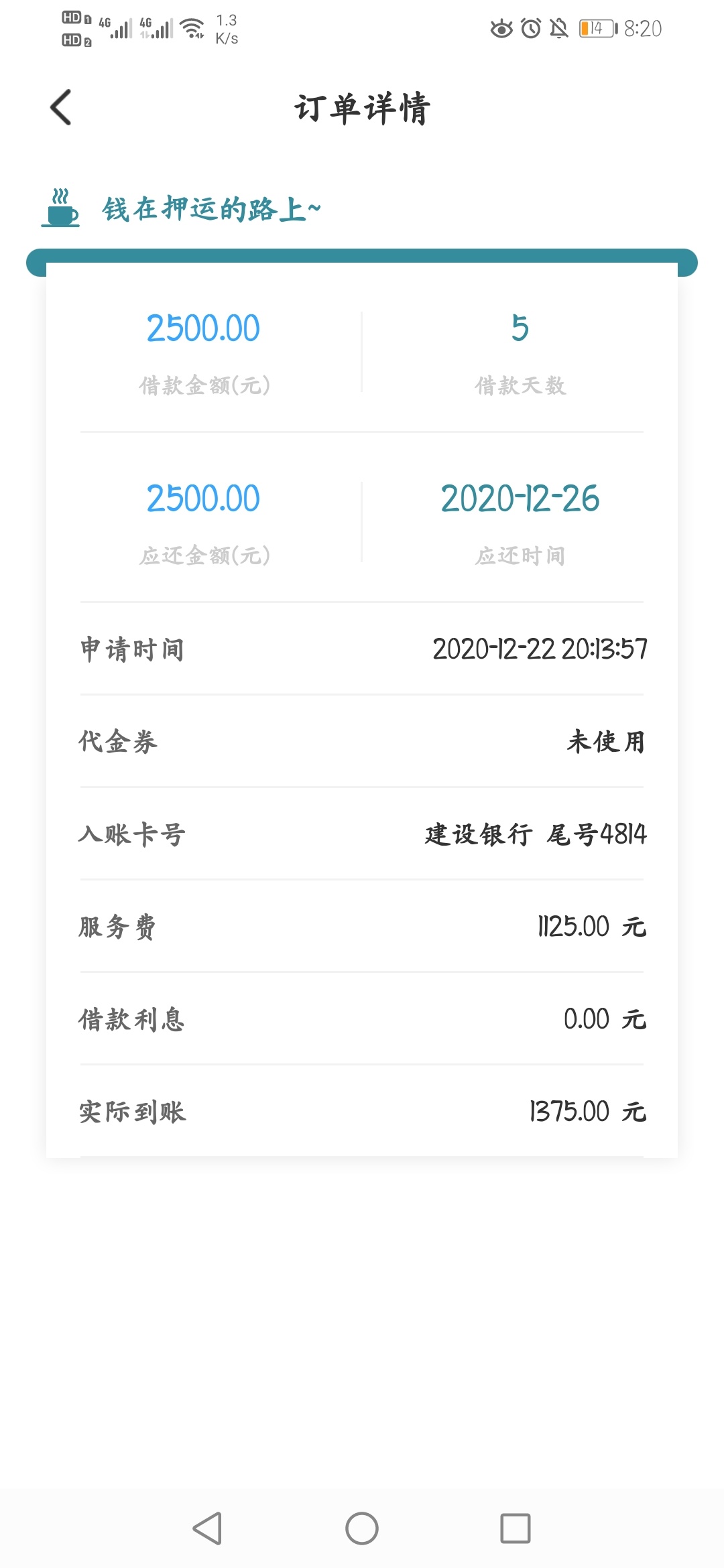Viewport: 724px width, 1568px height.
Task: Open the recent apps view
Action: click(x=516, y=1528)
